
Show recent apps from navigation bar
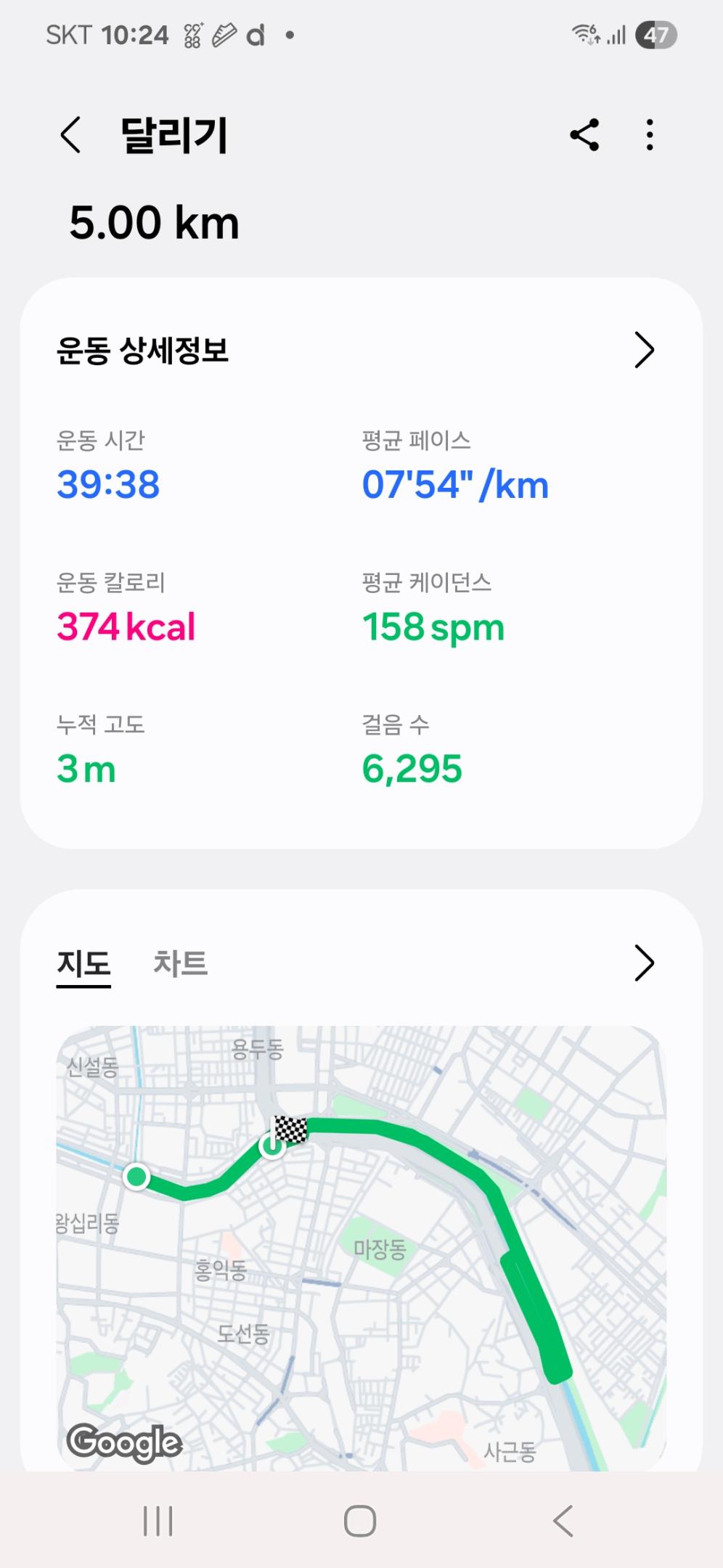click(158, 1521)
